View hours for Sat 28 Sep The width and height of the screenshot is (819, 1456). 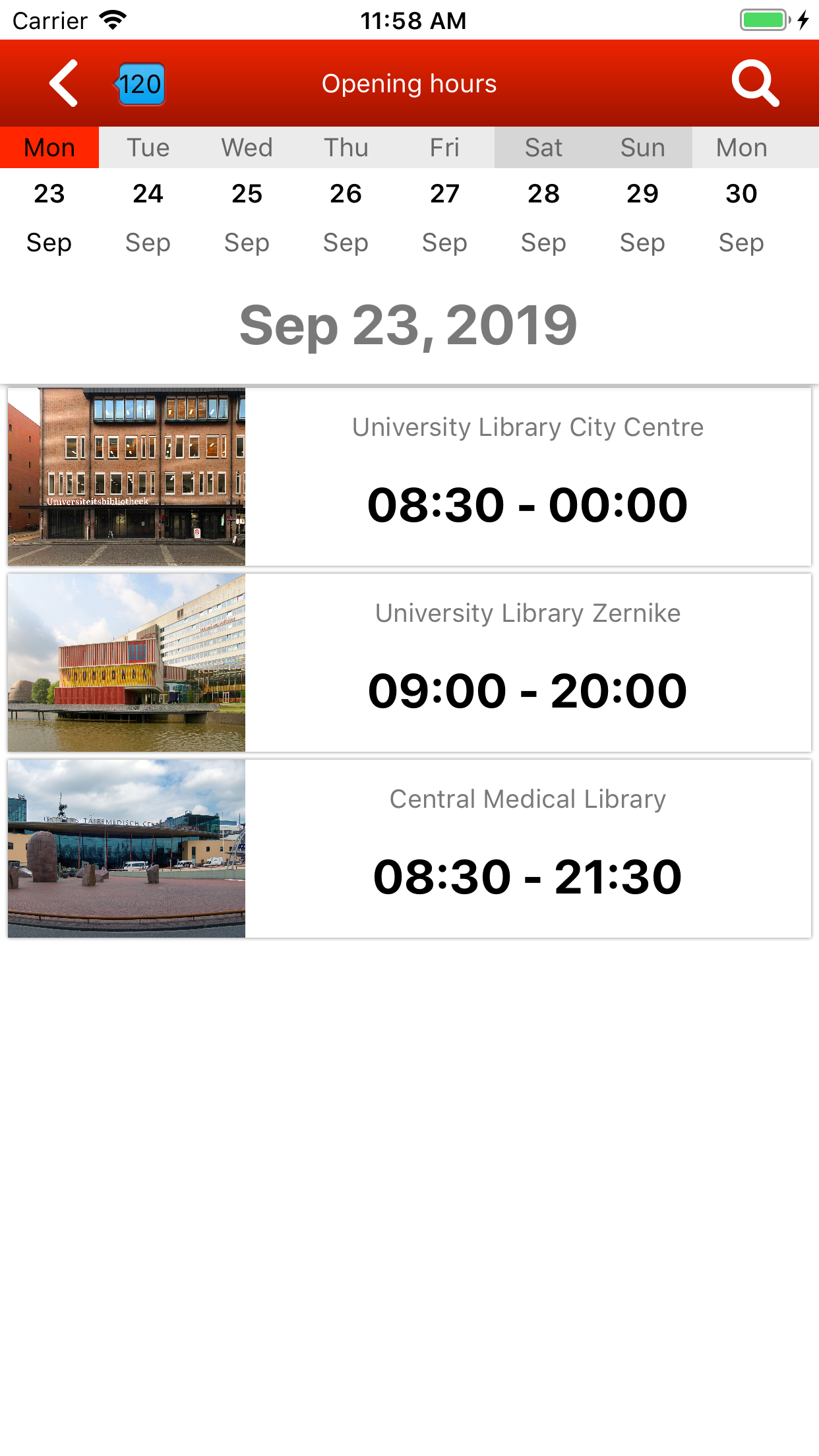544,196
